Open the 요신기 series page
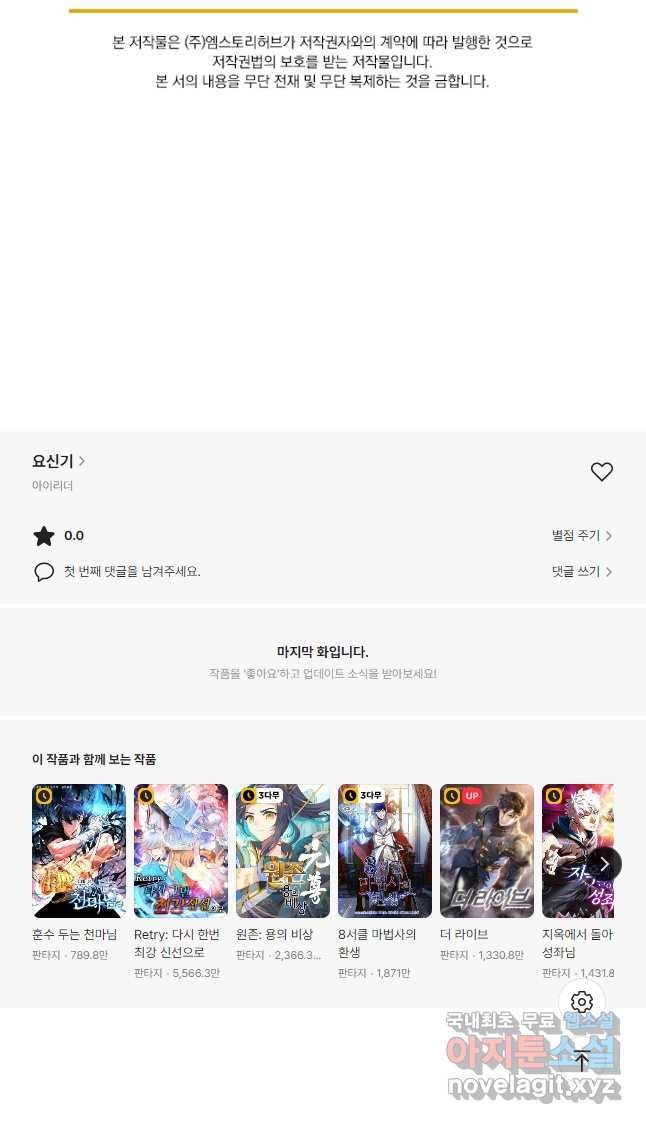The image size is (646, 1124). pyautogui.click(x=58, y=461)
